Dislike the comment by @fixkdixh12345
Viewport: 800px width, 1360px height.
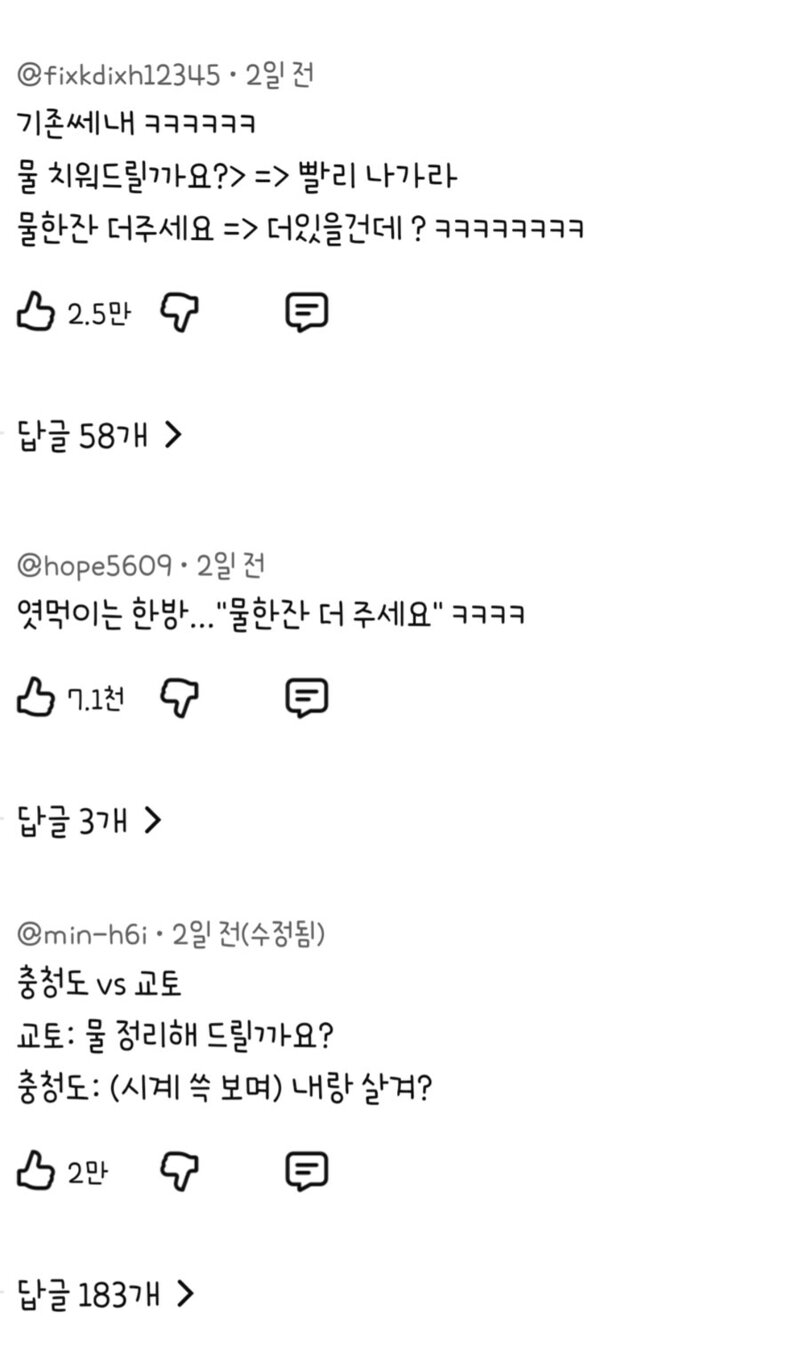point(181,313)
